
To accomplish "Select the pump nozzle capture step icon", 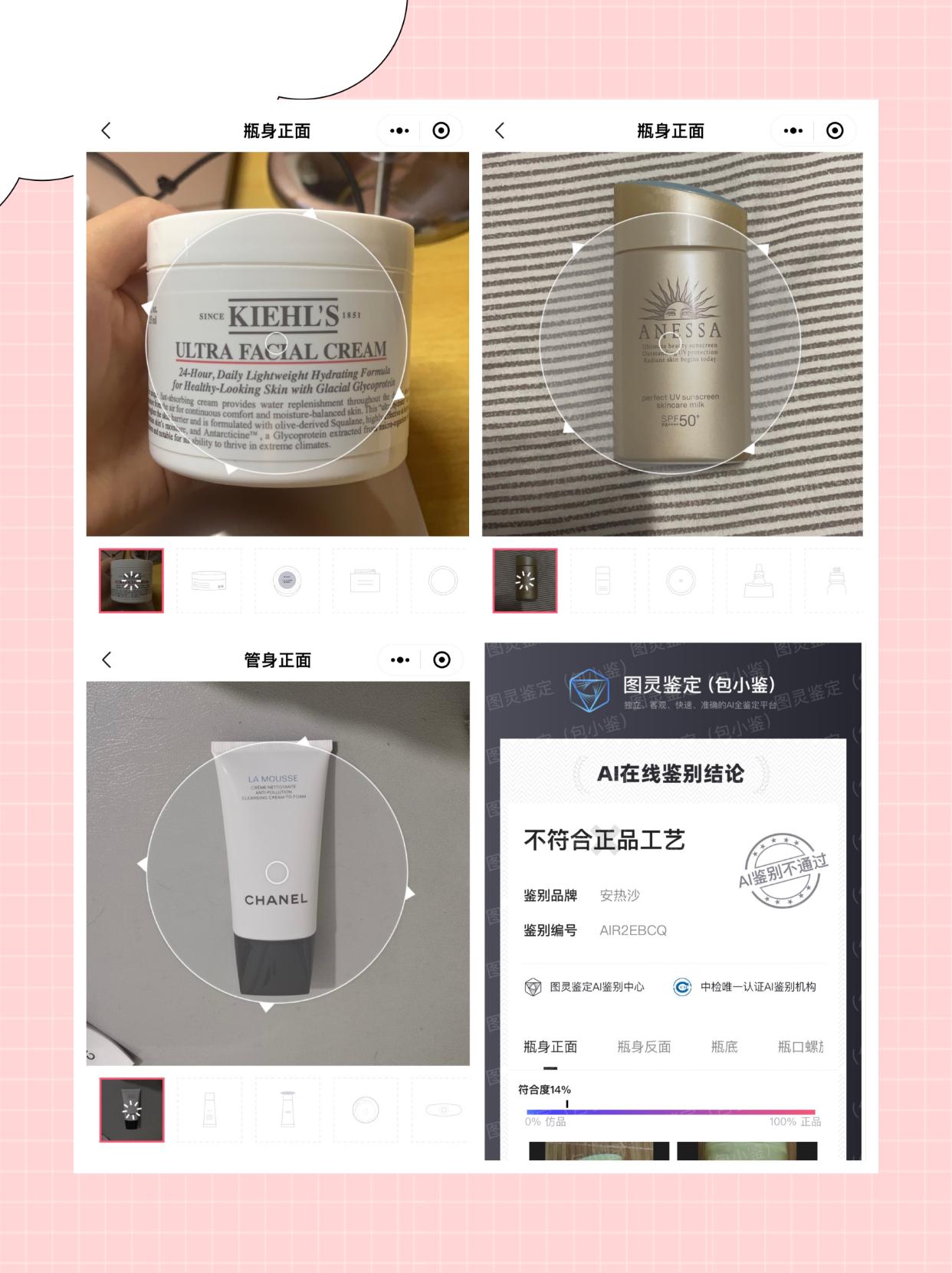I will click(757, 581).
